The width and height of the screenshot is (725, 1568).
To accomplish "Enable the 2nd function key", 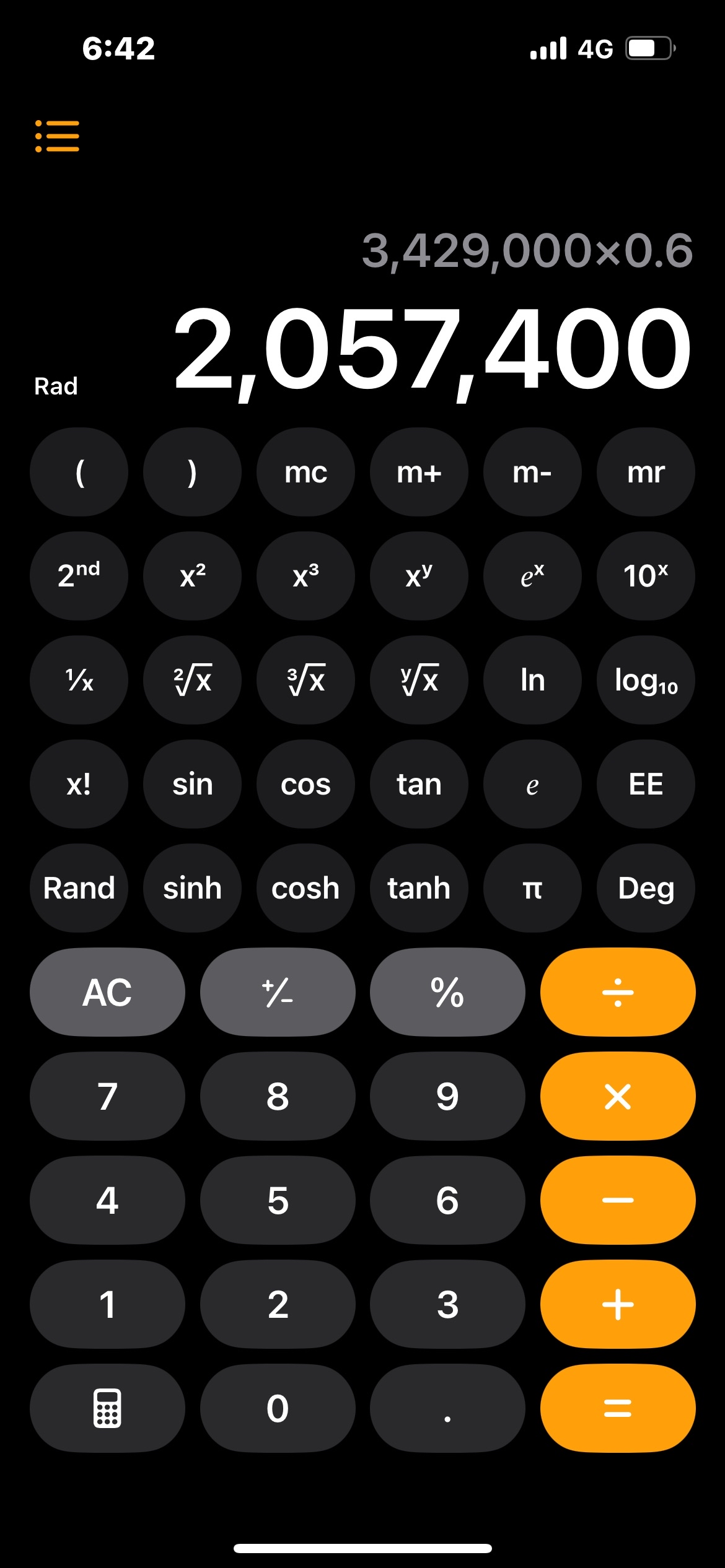I will [x=79, y=576].
